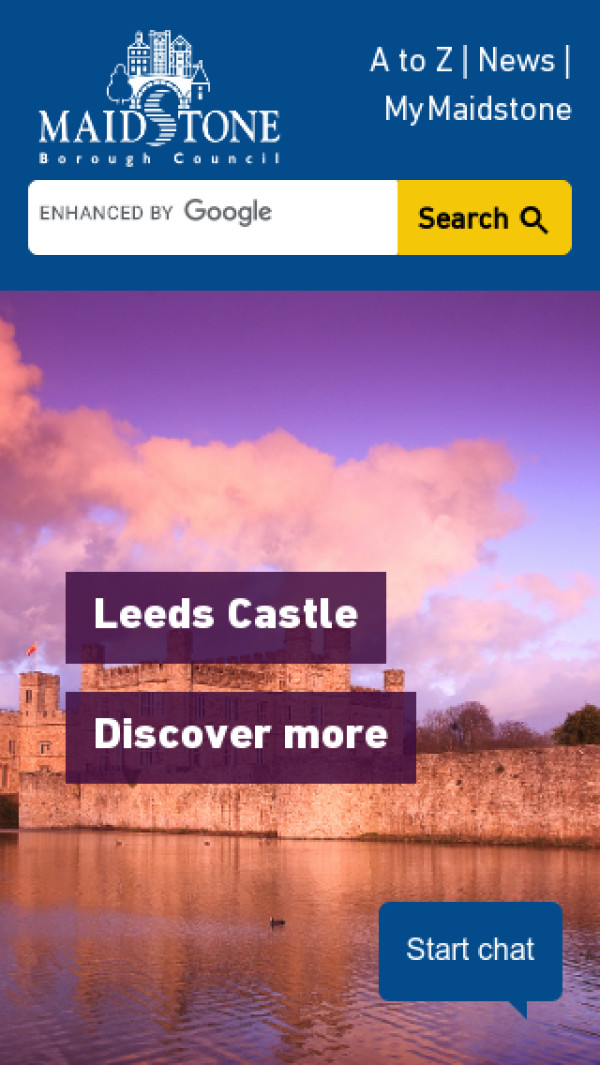The width and height of the screenshot is (600, 1065).
Task: Start a chat session
Action: 470,949
